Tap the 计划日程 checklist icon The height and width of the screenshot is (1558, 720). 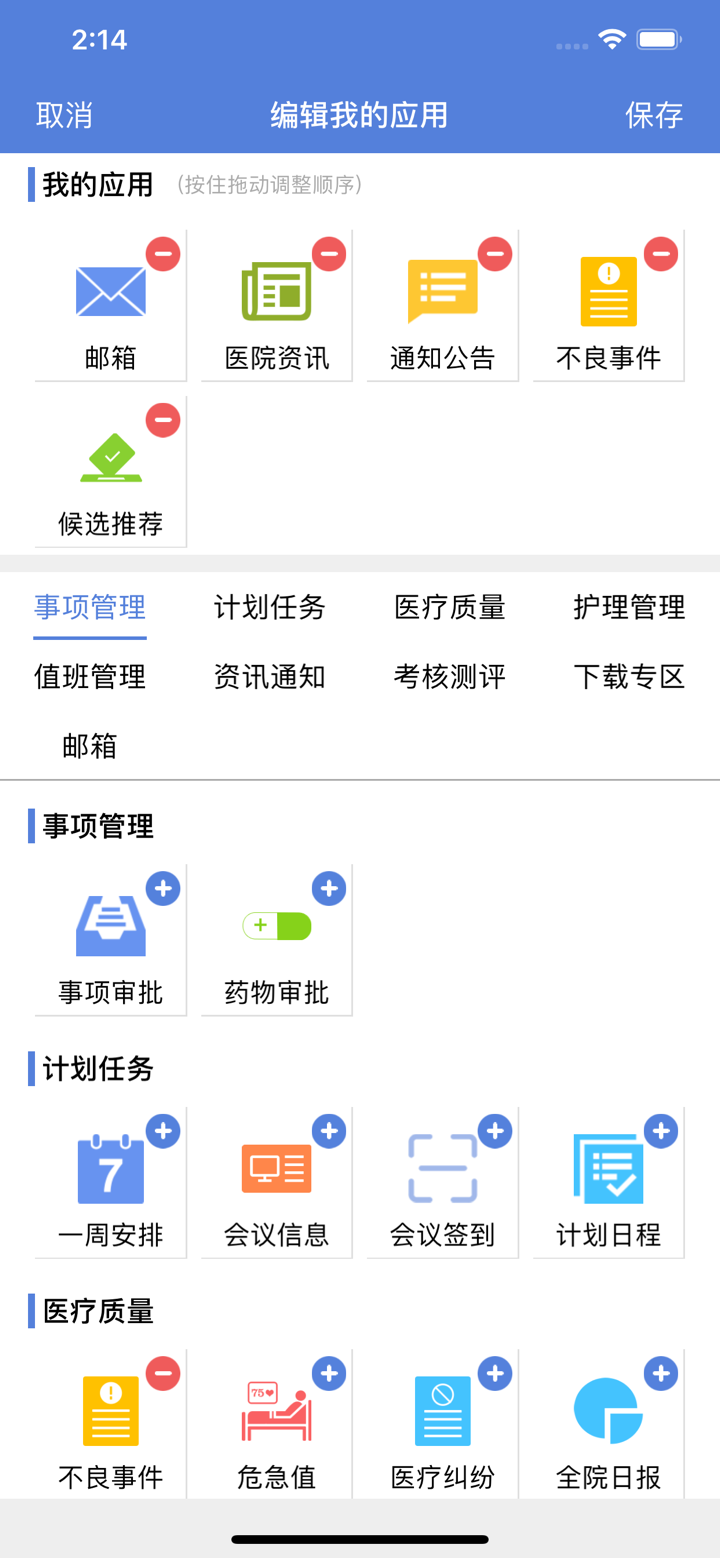click(x=608, y=1170)
